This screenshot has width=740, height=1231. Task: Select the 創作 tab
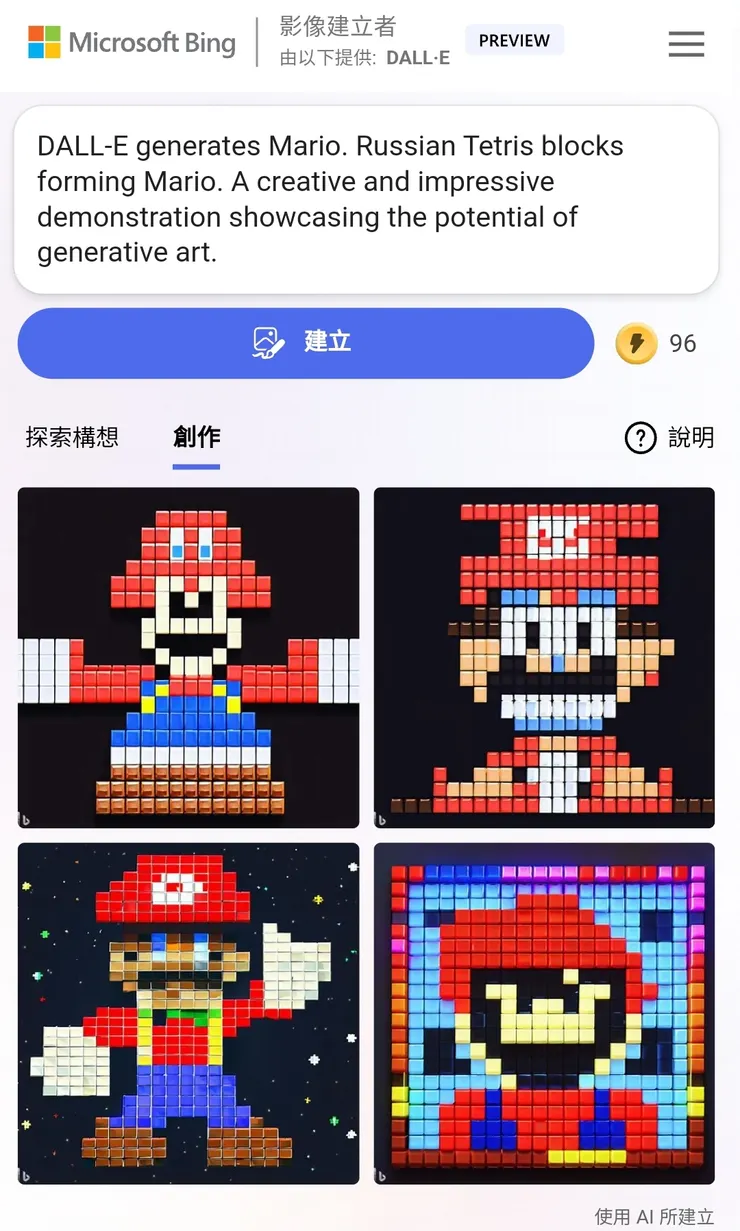(x=196, y=437)
